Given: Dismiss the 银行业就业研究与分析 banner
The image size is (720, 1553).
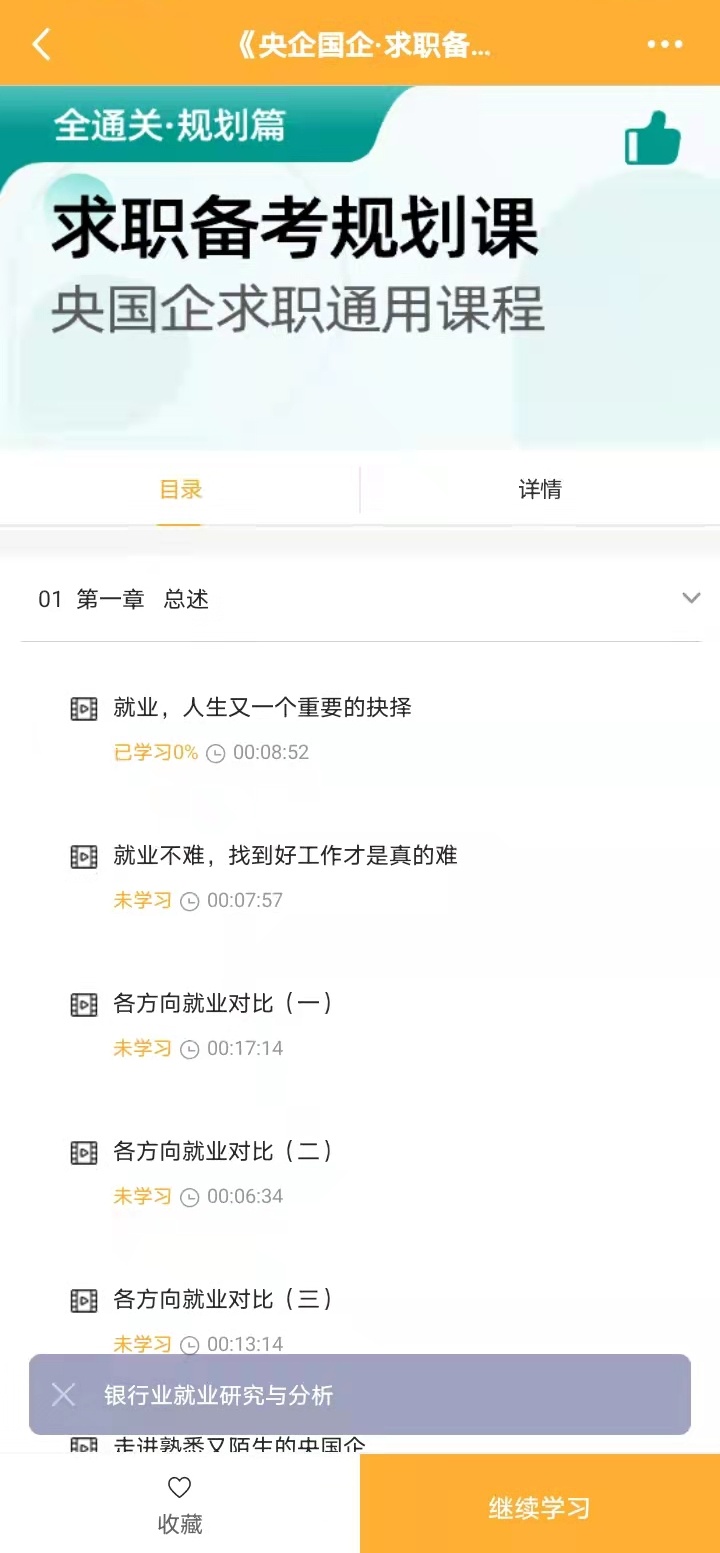Looking at the screenshot, I should [63, 1395].
